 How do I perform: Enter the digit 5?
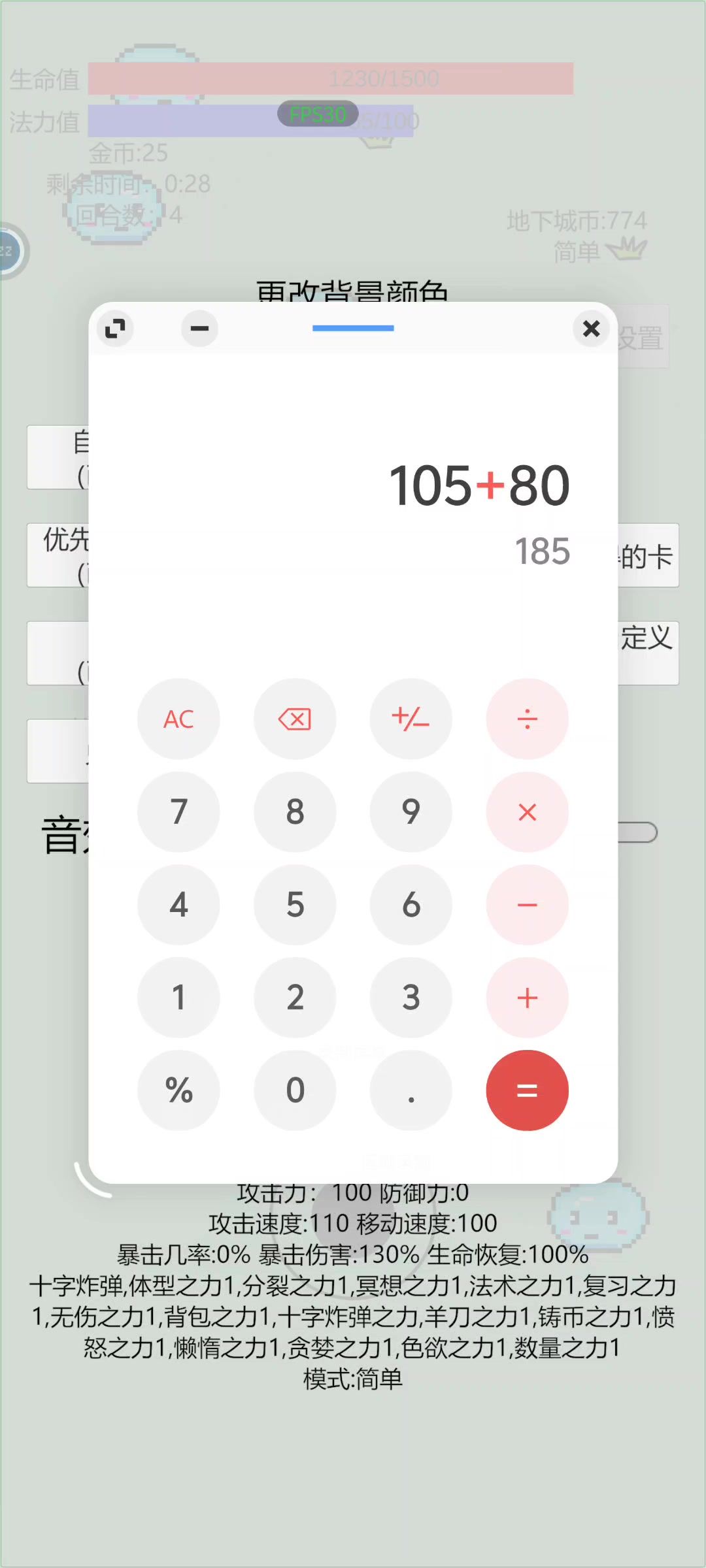click(295, 905)
